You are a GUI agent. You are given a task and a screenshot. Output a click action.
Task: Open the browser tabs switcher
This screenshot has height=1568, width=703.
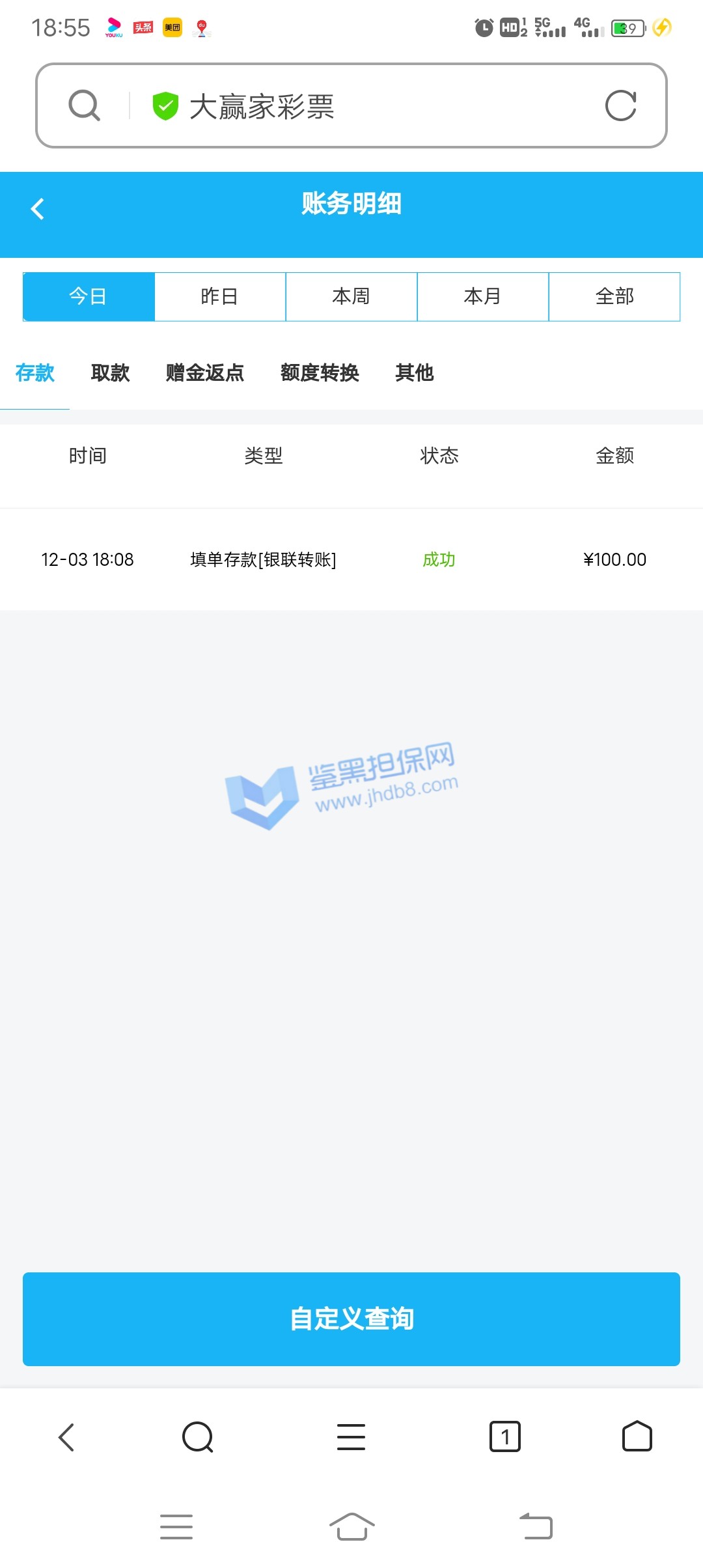click(x=504, y=1436)
